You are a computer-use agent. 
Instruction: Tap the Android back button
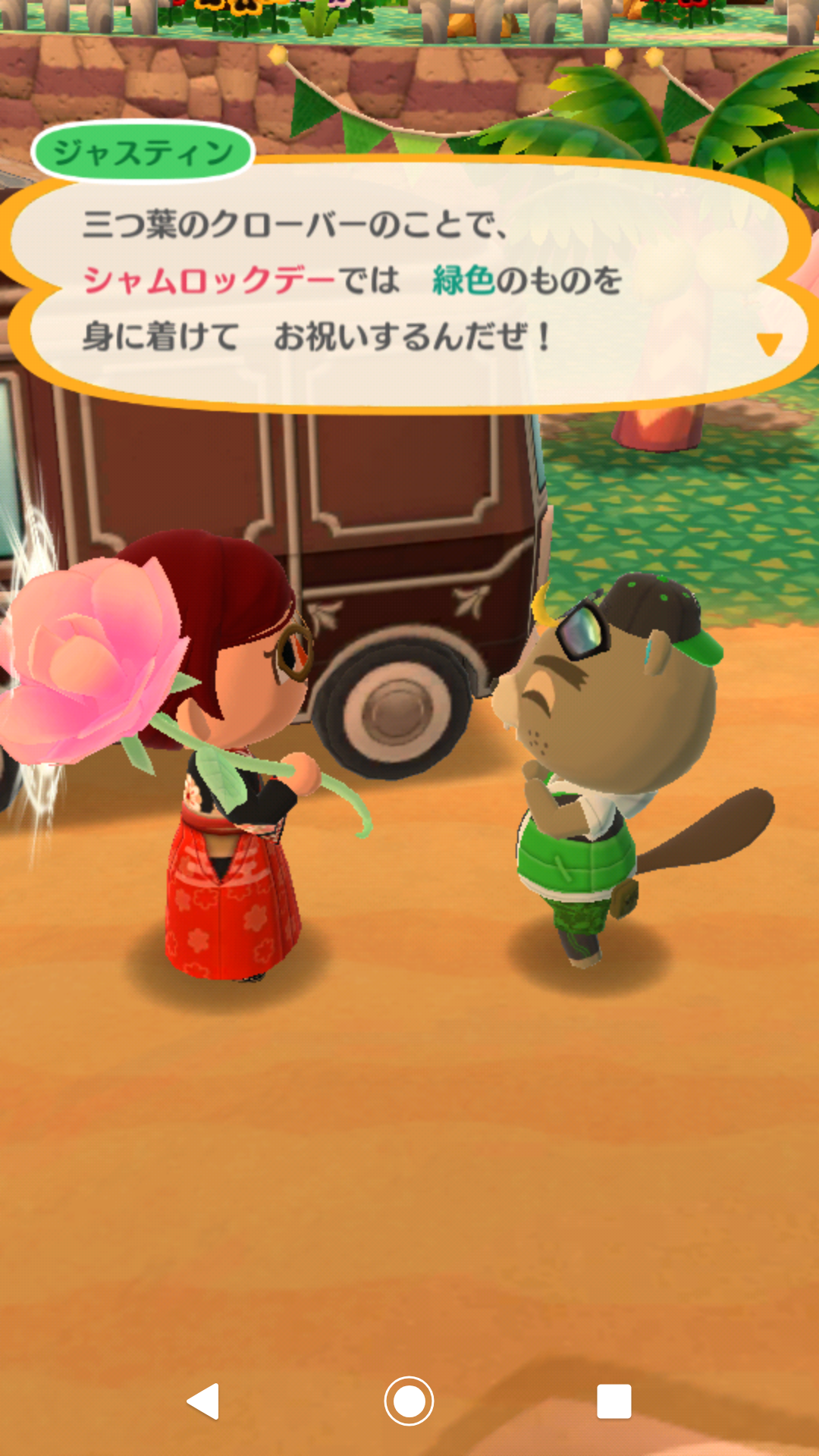pos(204,1401)
